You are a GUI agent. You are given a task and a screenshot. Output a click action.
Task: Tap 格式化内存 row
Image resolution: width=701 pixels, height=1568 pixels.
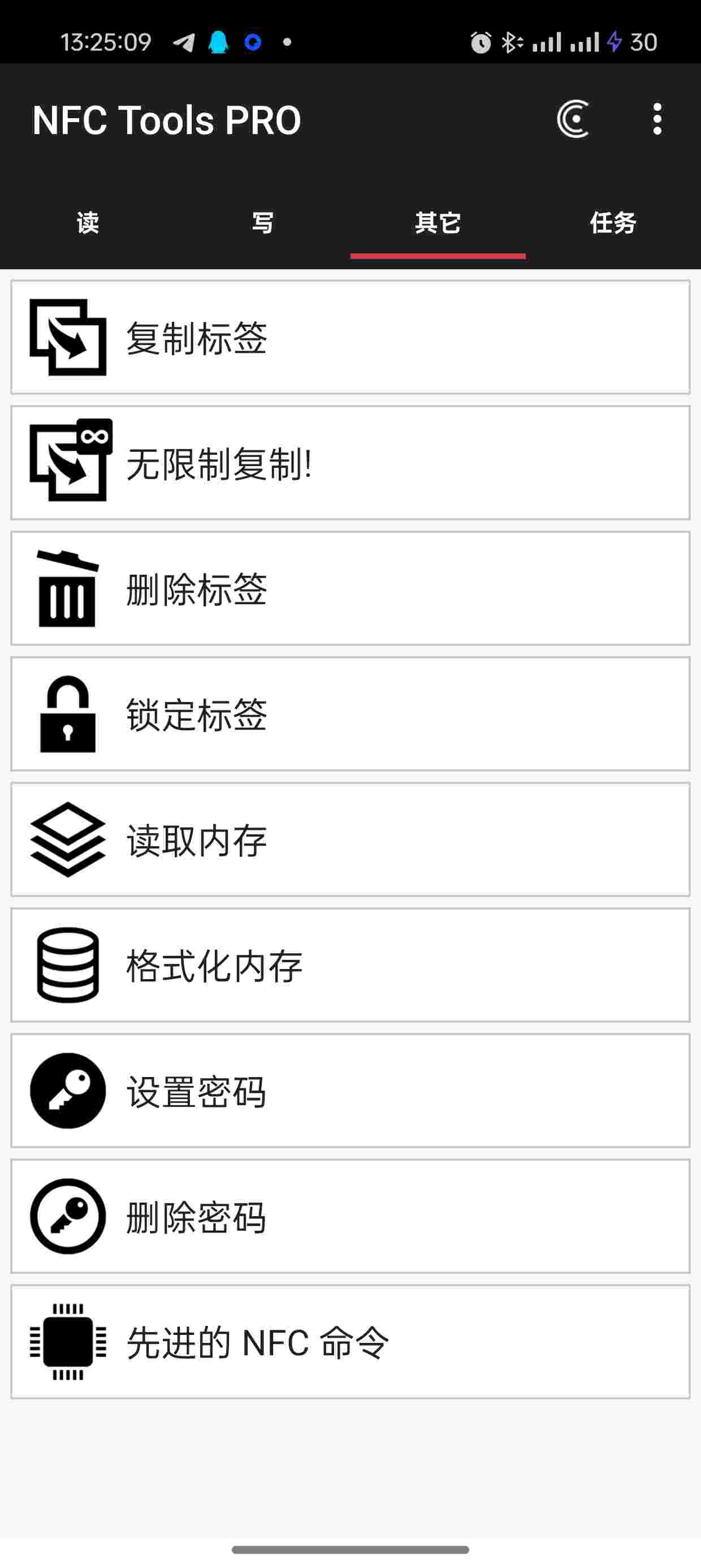click(x=350, y=966)
